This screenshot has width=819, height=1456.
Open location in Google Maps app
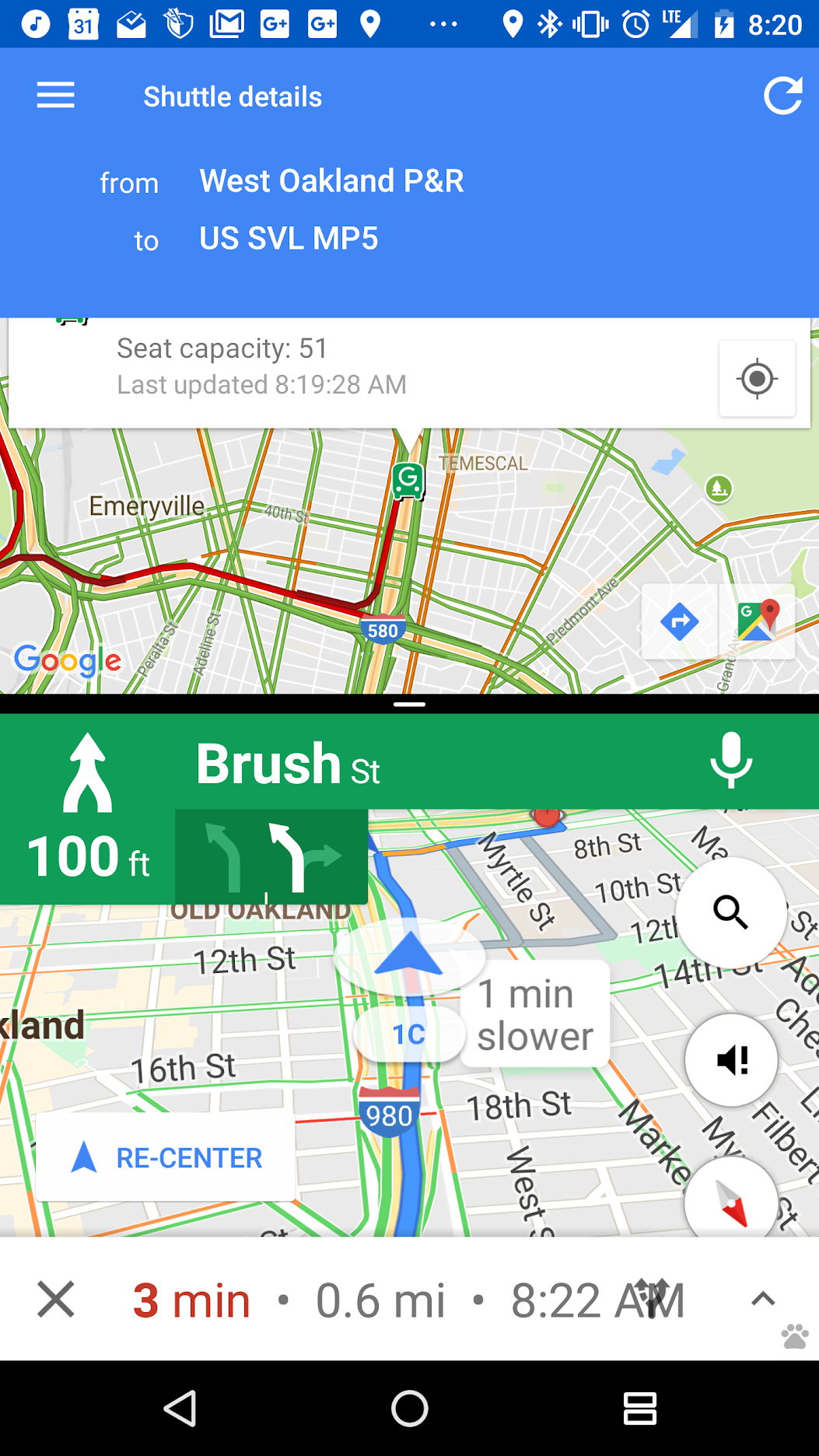point(758,621)
